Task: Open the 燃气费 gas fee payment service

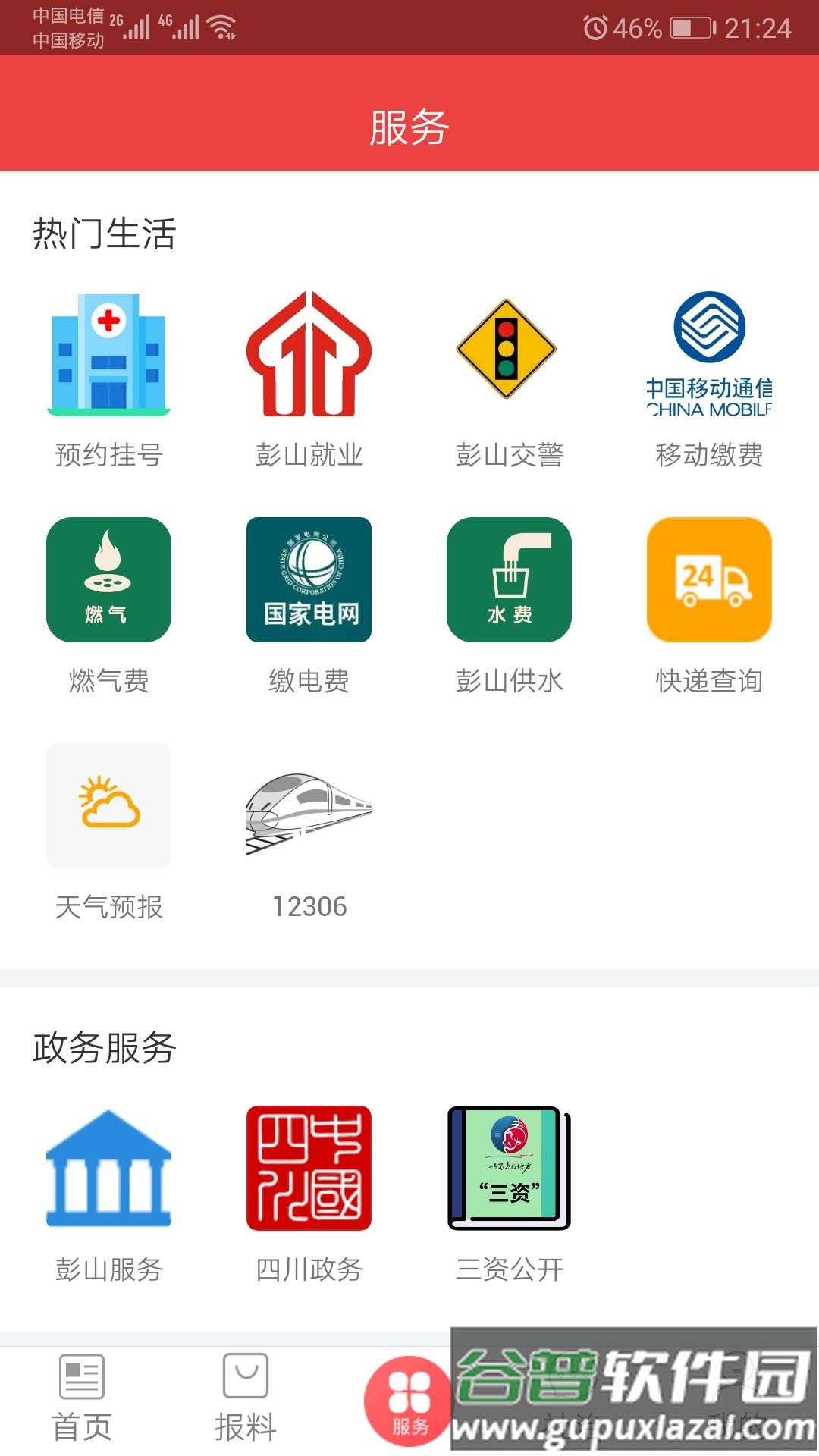Action: [109, 580]
